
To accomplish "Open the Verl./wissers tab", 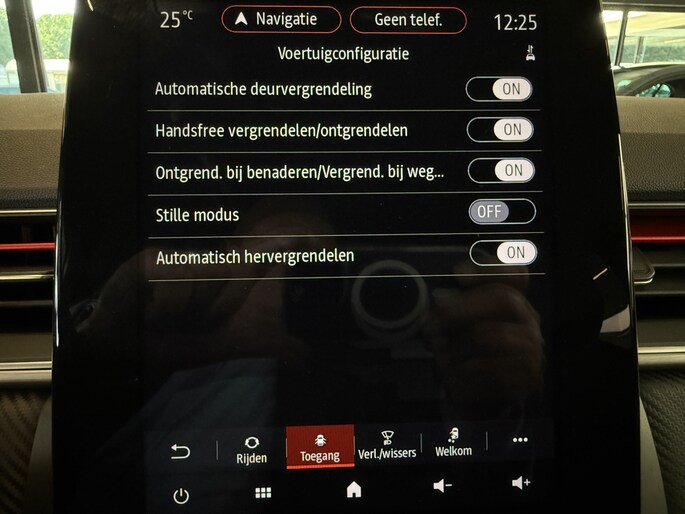I will click(x=386, y=445).
